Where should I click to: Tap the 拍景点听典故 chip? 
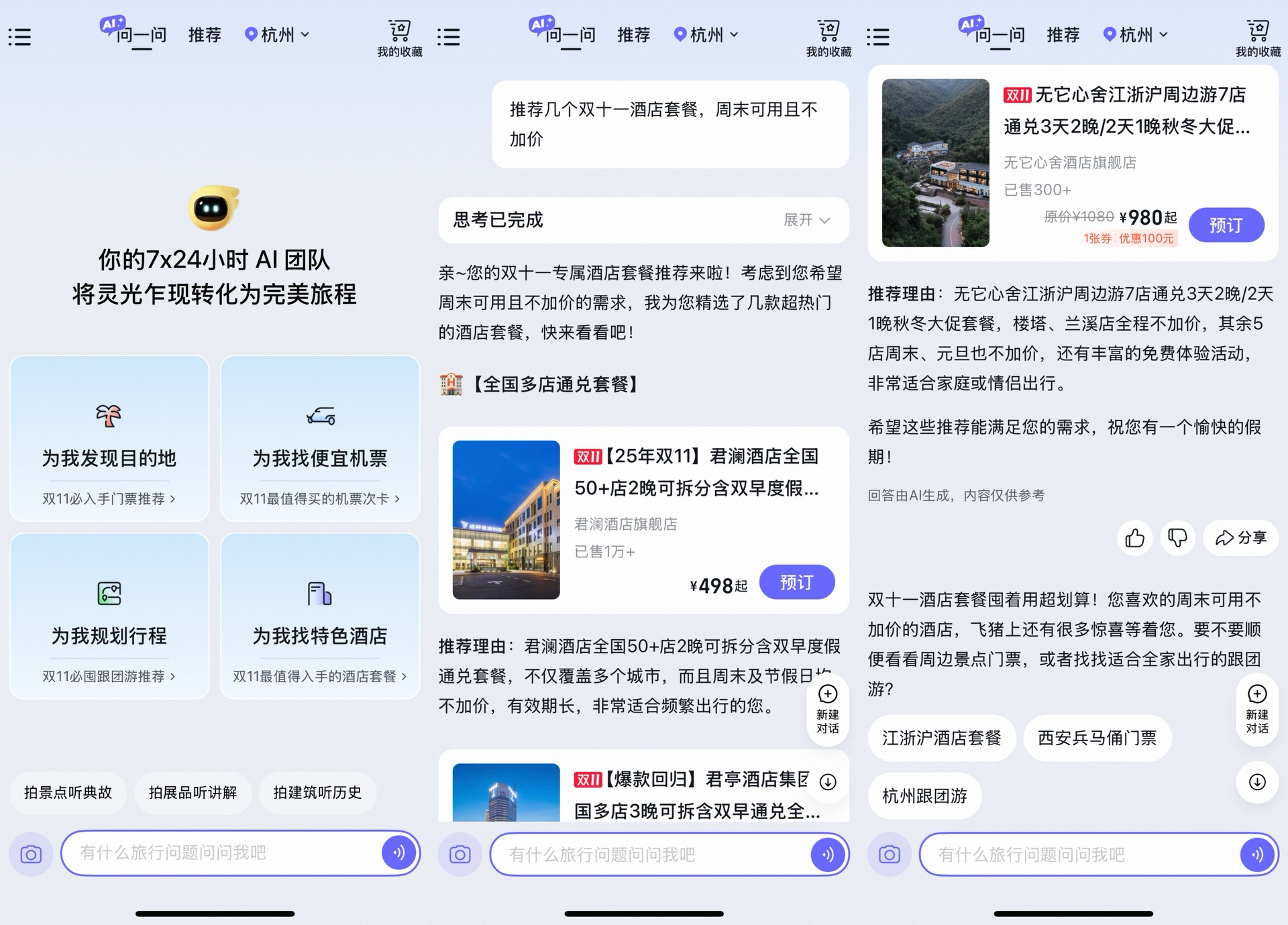pos(68,792)
